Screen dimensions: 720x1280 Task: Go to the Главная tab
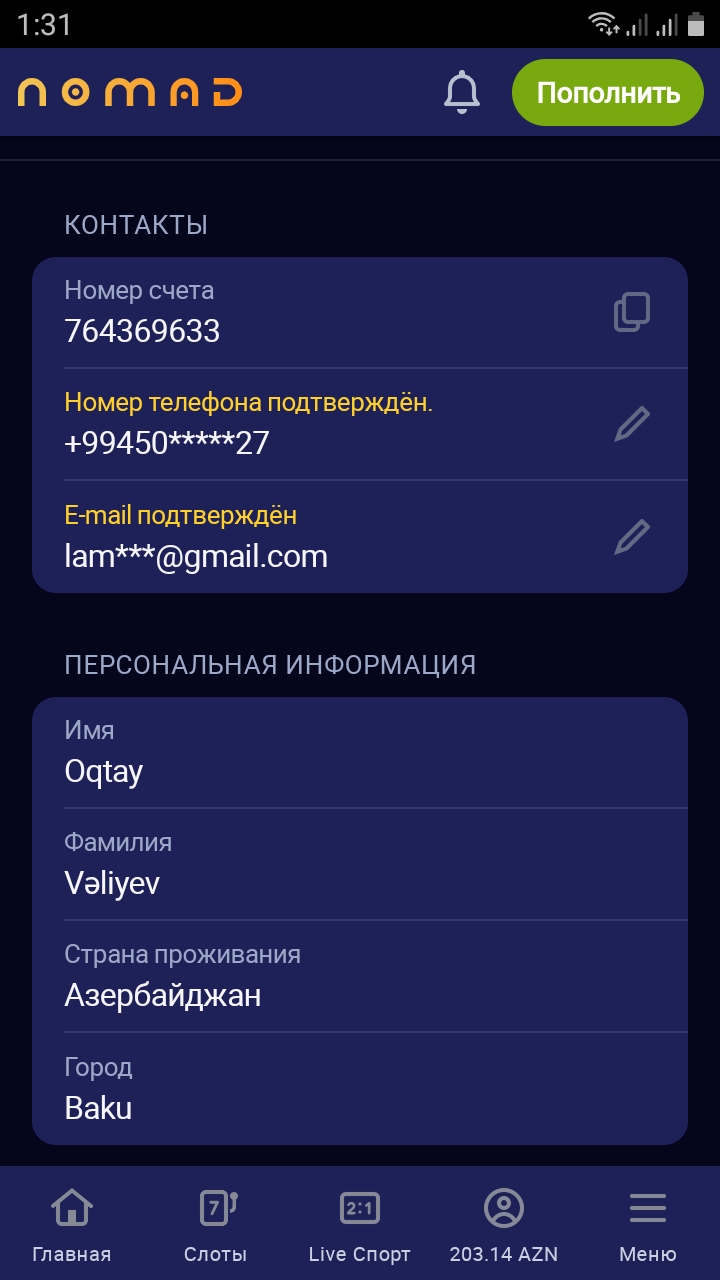tap(72, 1224)
